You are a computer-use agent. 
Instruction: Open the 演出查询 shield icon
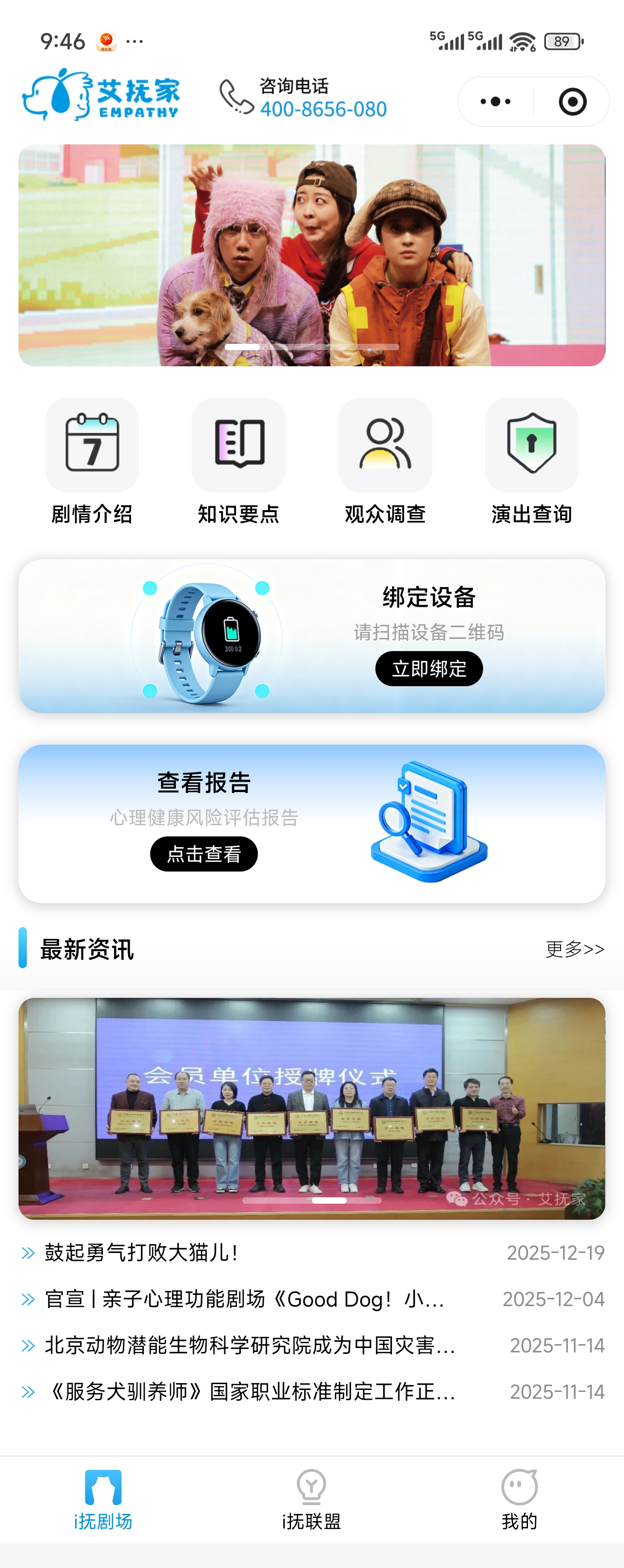531,445
